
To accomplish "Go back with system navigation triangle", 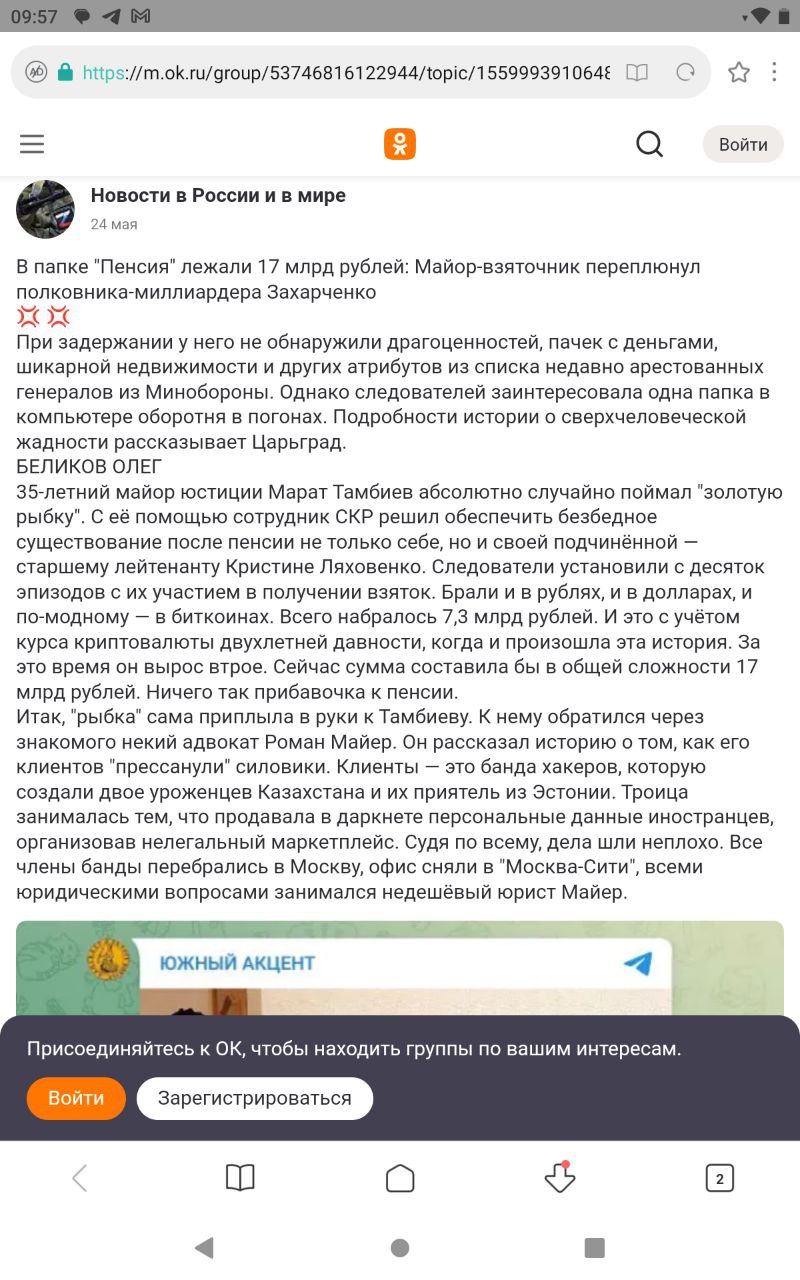I will 204,1247.
